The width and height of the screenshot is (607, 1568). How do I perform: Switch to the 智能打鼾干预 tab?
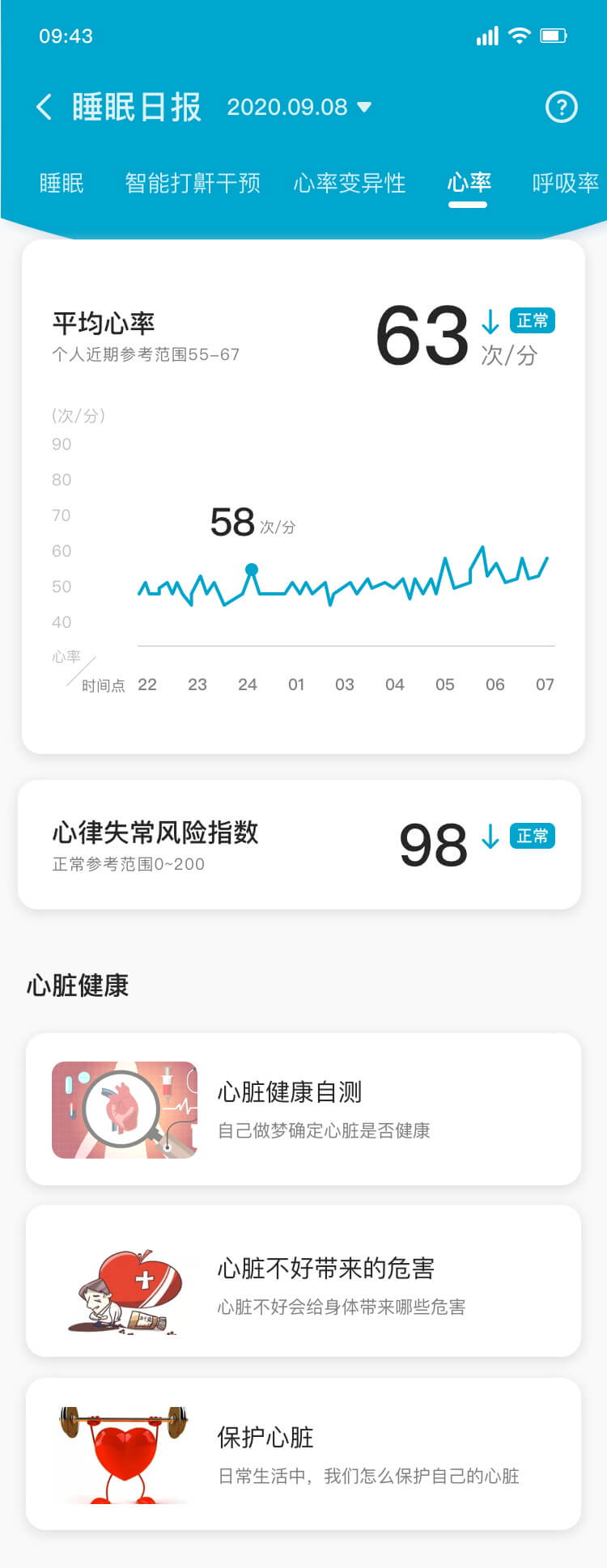click(193, 183)
